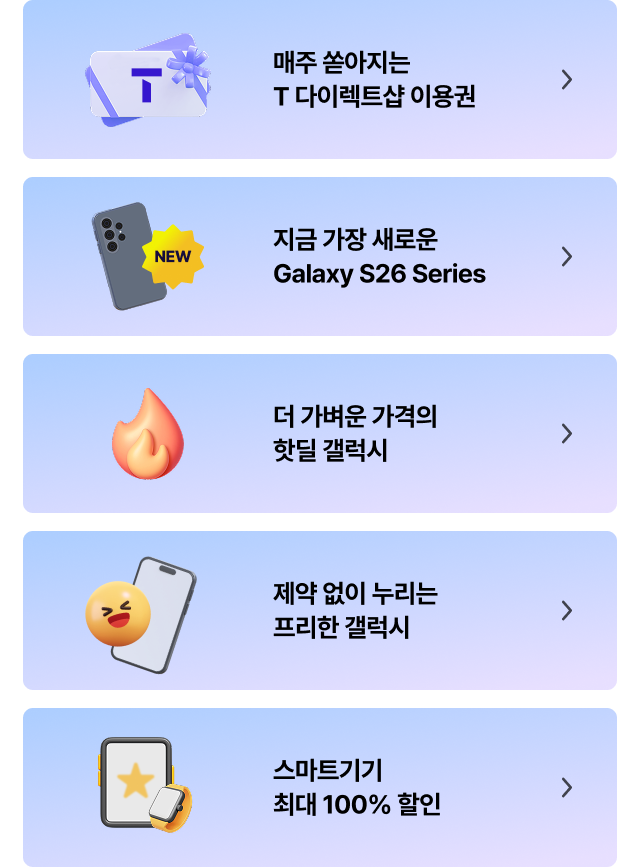Open 스마트기기 최대 100% 할인 card
The image size is (640, 867).
click(x=320, y=788)
